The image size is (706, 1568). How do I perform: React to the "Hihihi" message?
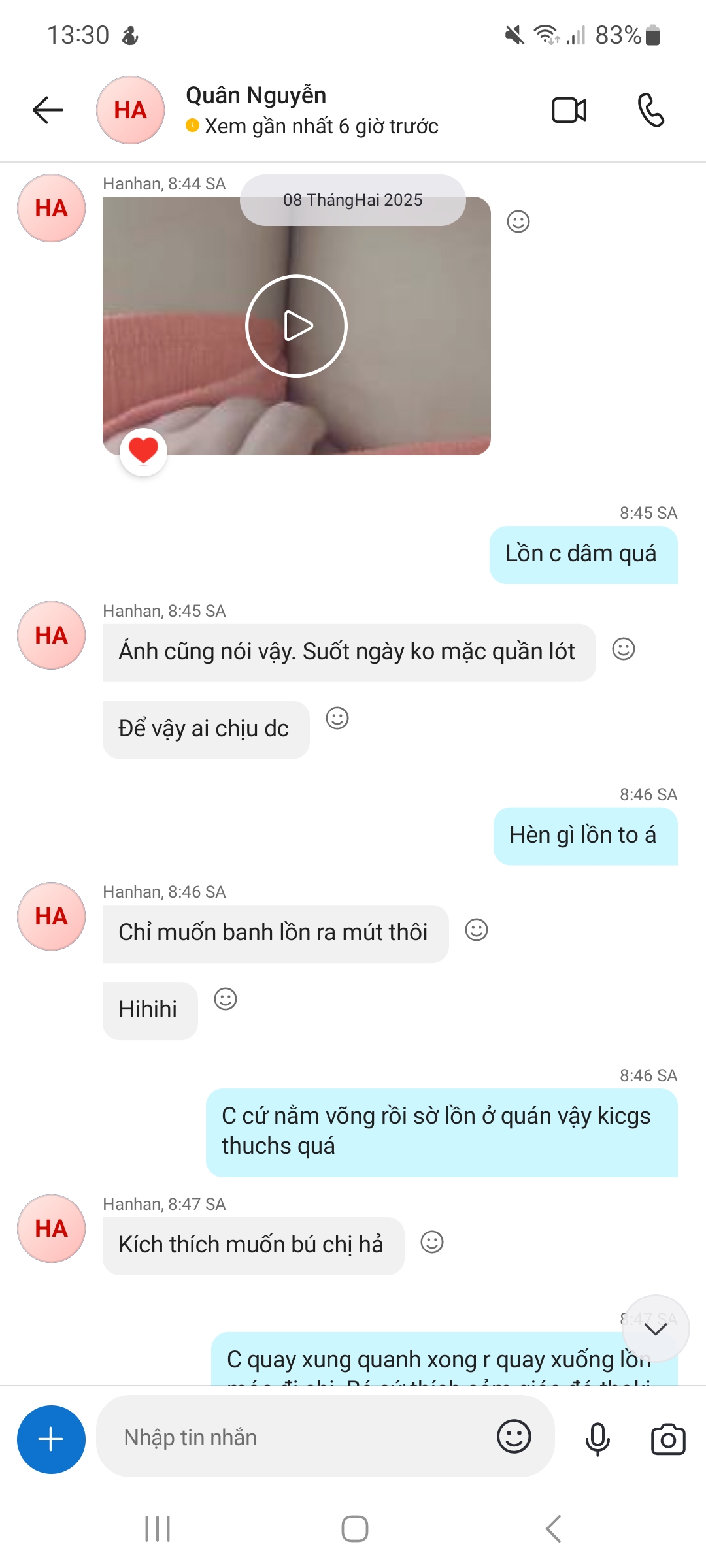[x=226, y=1000]
